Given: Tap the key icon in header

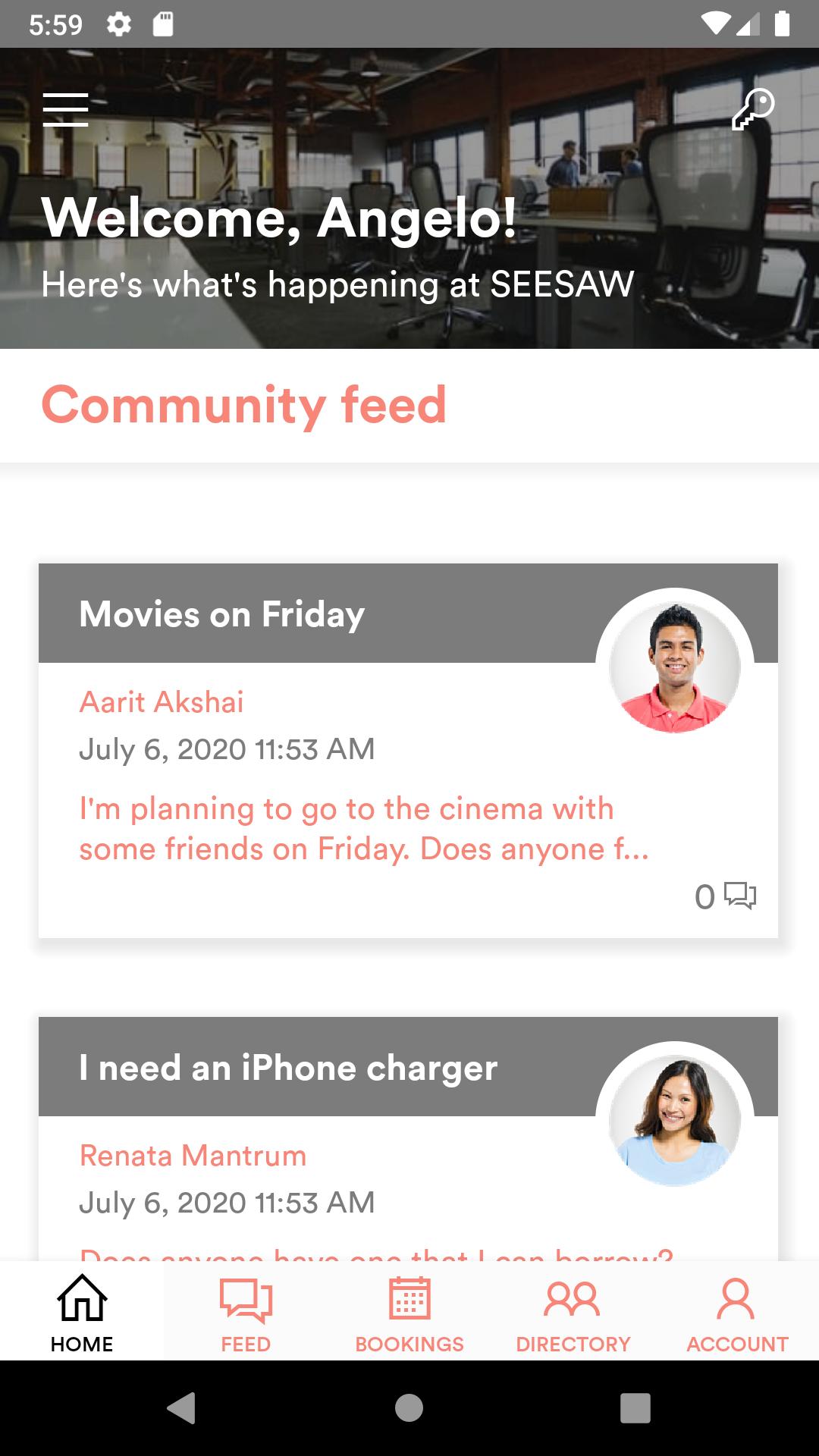Looking at the screenshot, I should (x=752, y=109).
